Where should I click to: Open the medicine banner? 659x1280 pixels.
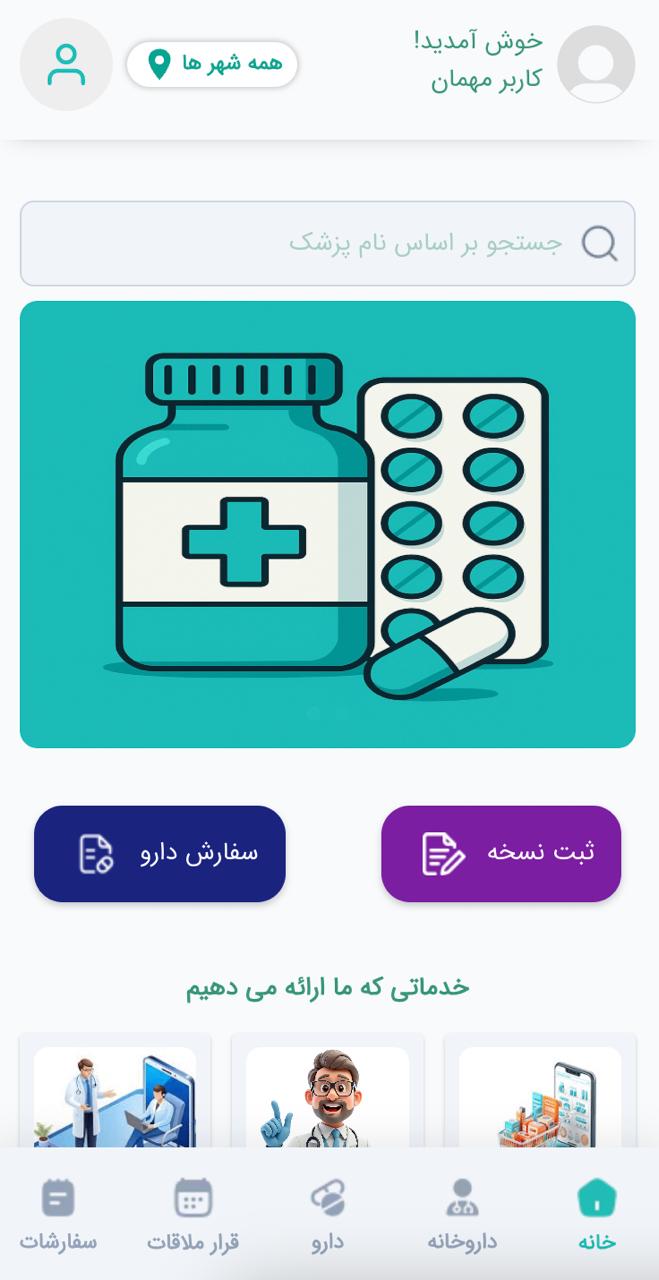[328, 524]
